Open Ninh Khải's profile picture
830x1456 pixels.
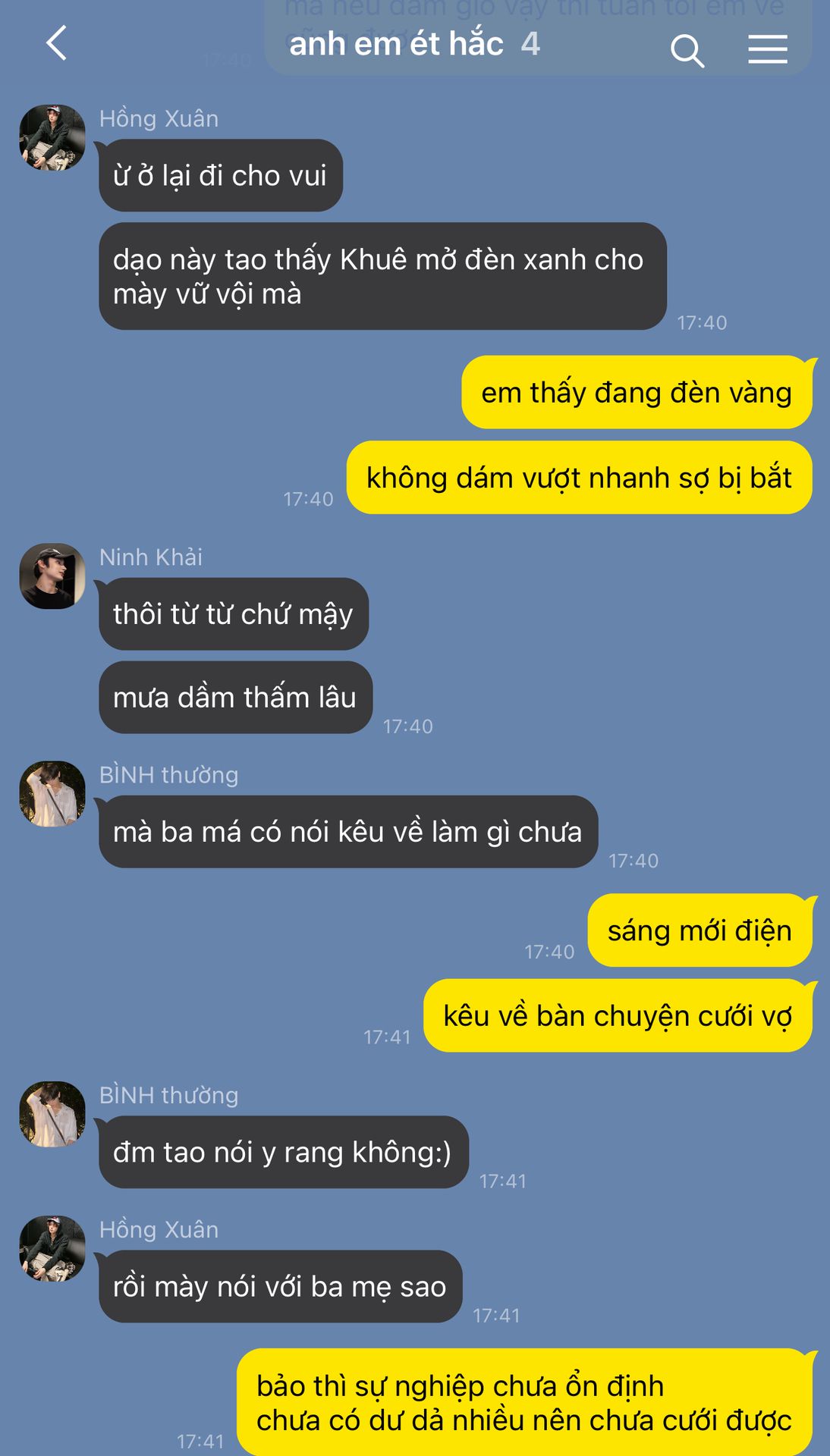(x=52, y=576)
